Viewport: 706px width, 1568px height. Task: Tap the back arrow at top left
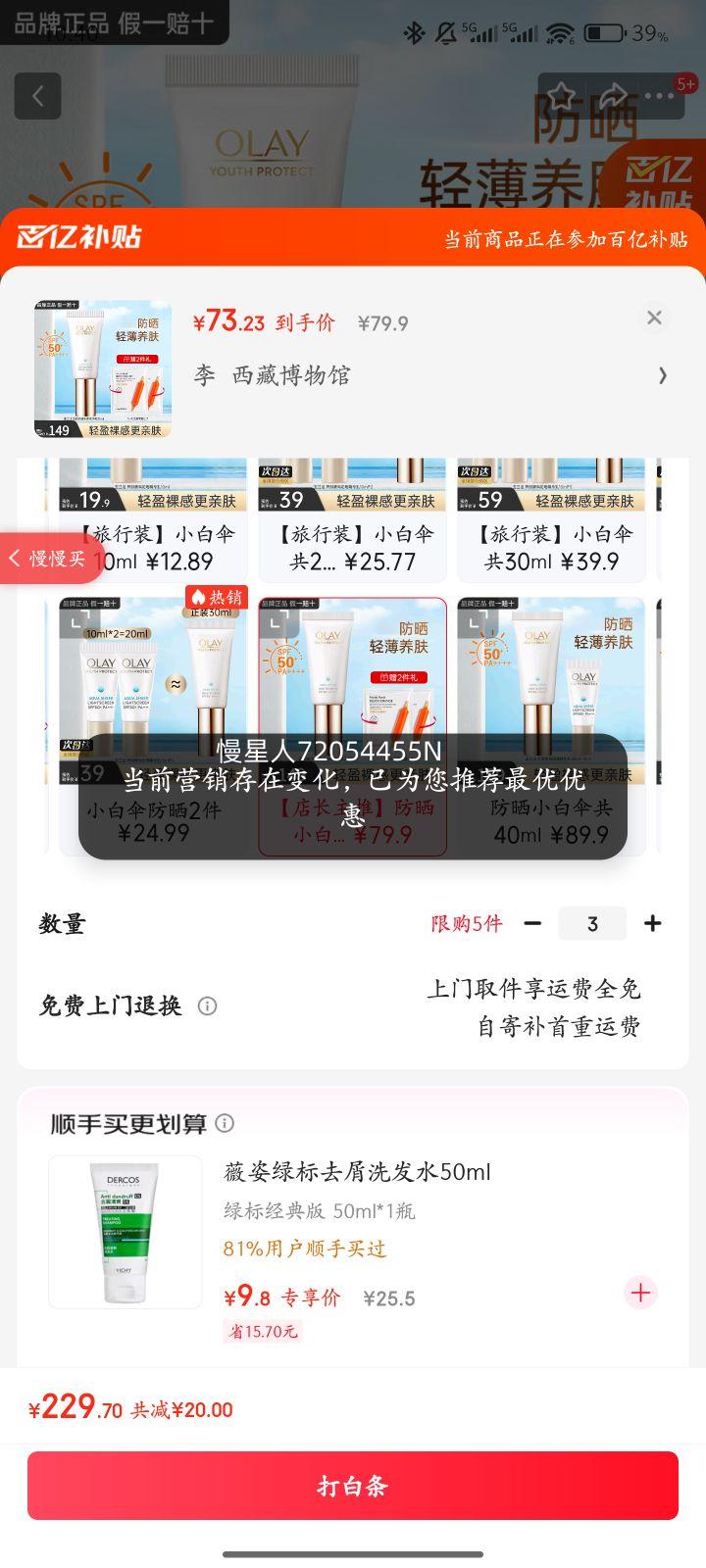[37, 96]
